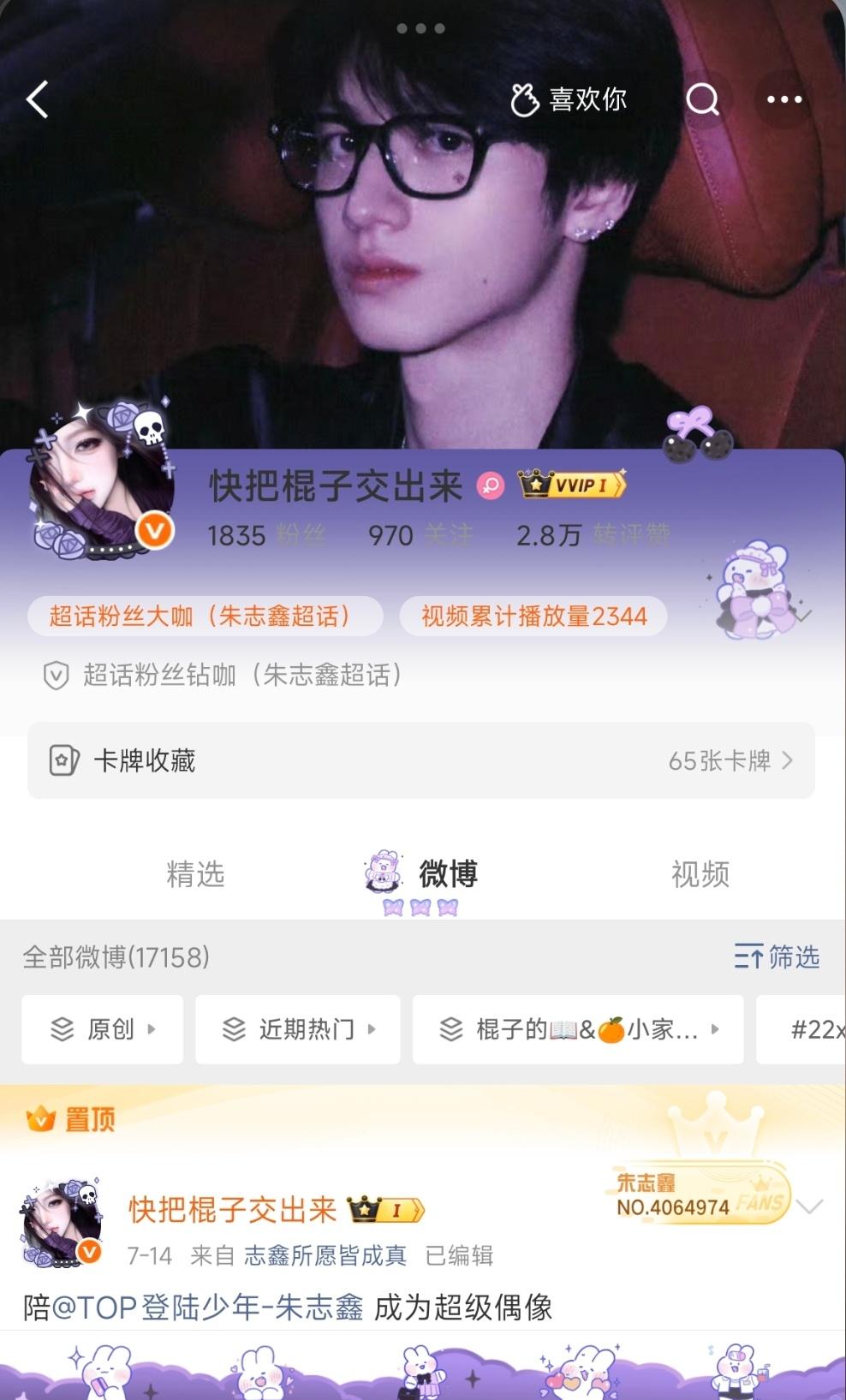Screen dimensions: 846x1400
Task: Open the 棍子的📖&🍊小家 collection chip
Action: point(577,1029)
